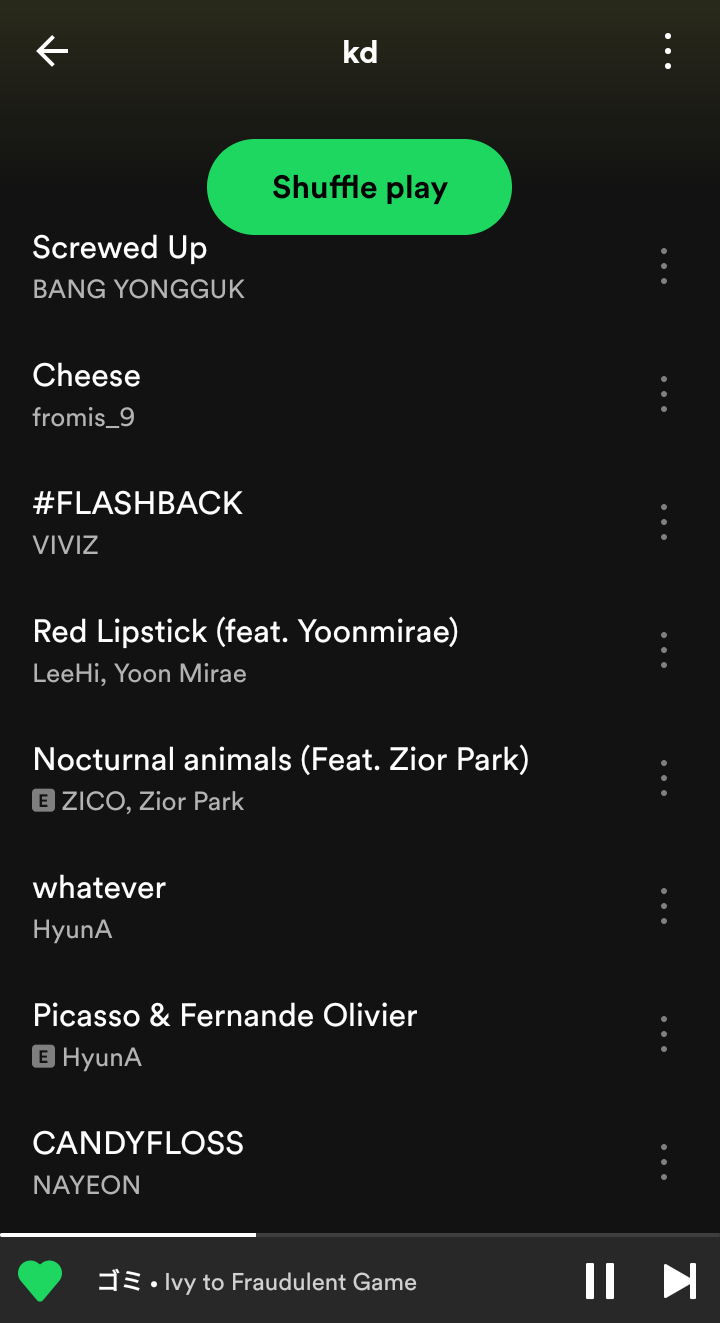Screen dimensions: 720x1323
Task: Open options for Red Lipstick track
Action: [x=663, y=650]
